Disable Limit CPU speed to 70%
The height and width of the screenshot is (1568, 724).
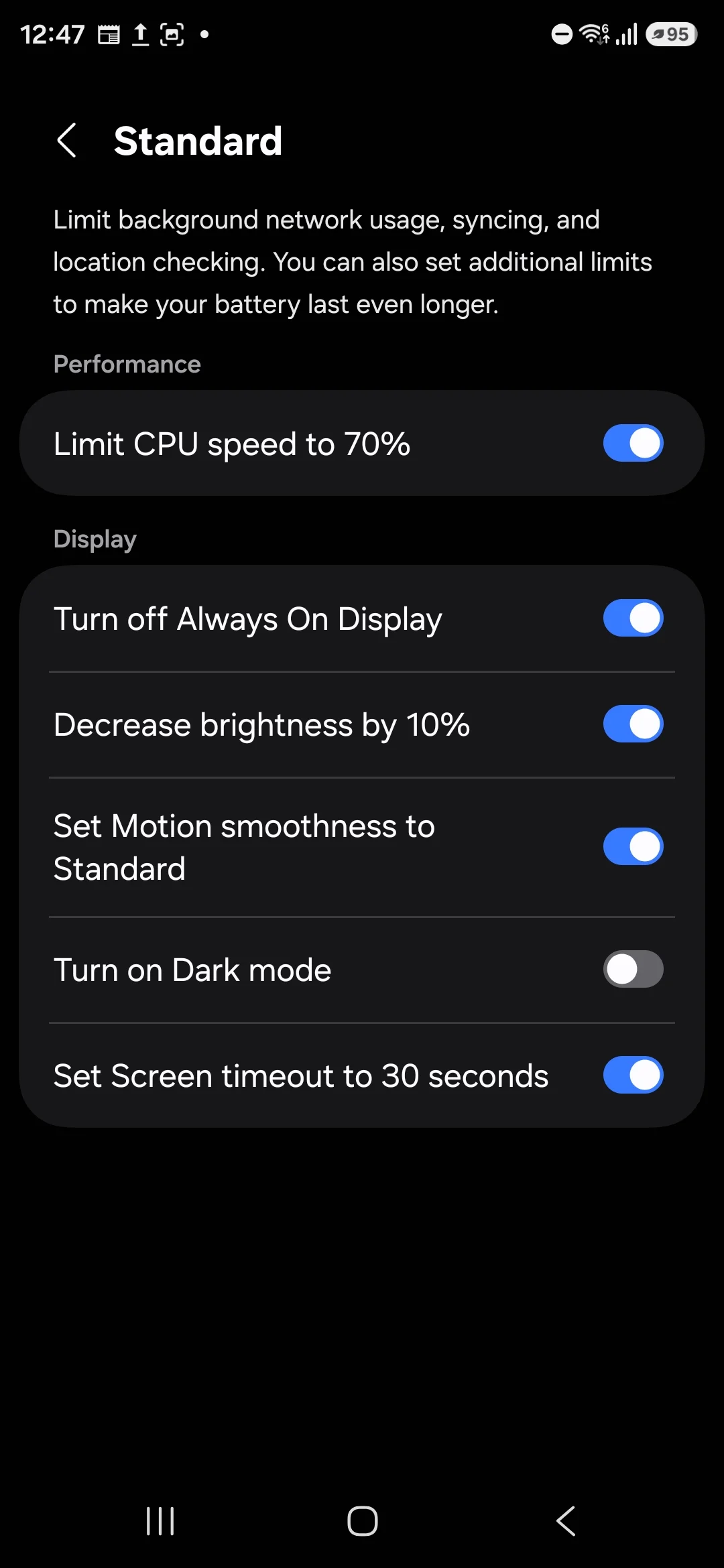pyautogui.click(x=633, y=443)
